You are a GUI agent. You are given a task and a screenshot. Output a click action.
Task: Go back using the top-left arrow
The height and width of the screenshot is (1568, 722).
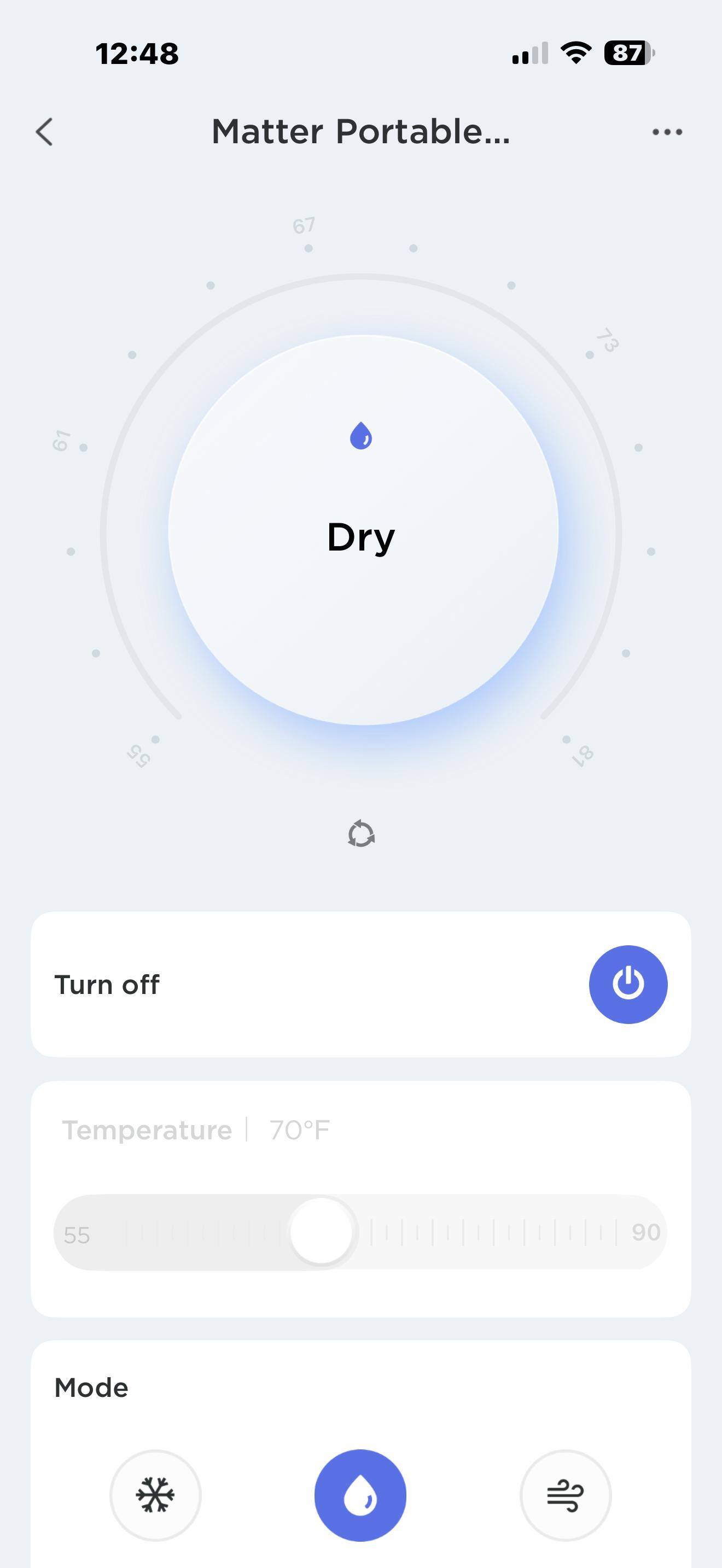44,131
